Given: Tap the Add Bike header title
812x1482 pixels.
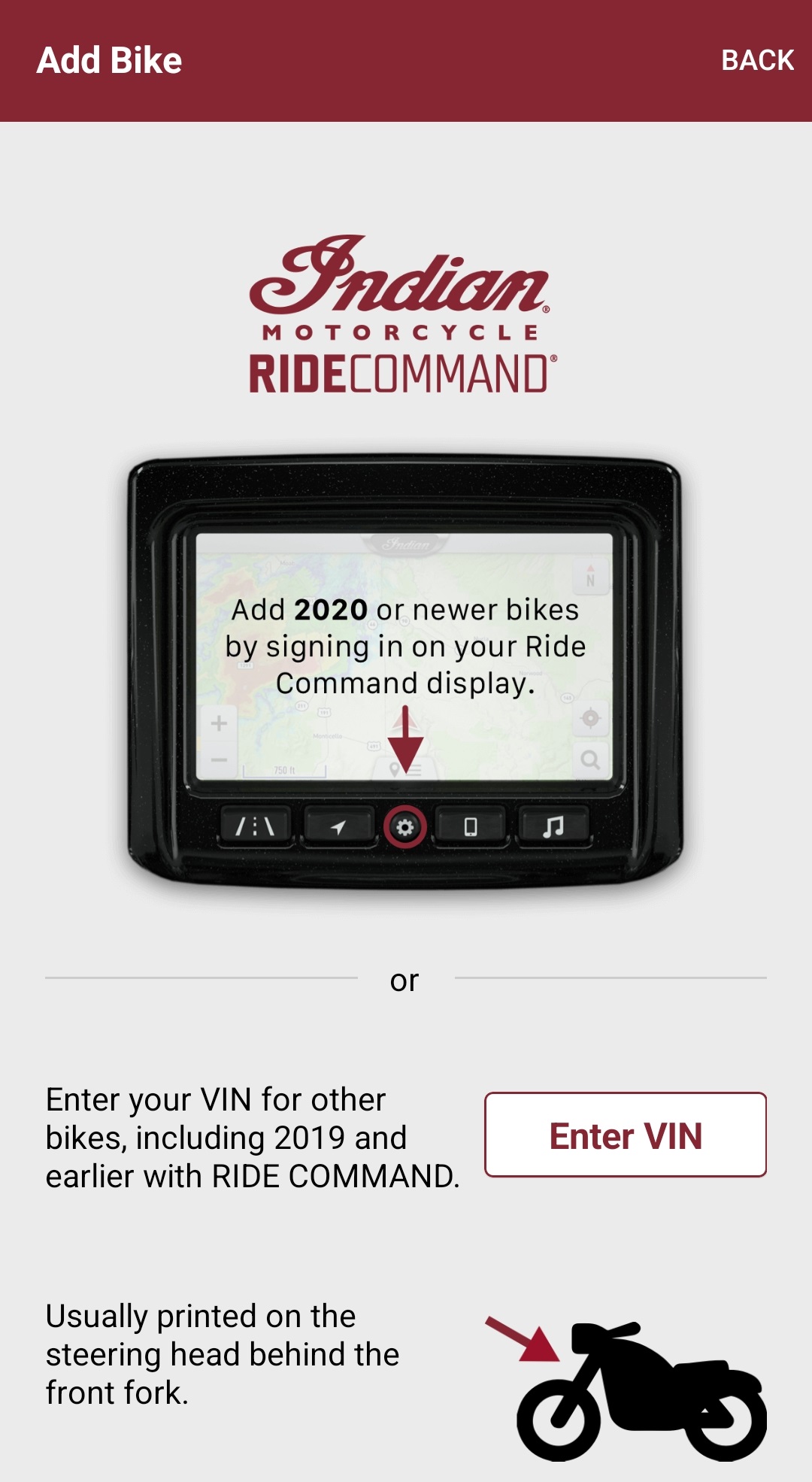Looking at the screenshot, I should [110, 61].
